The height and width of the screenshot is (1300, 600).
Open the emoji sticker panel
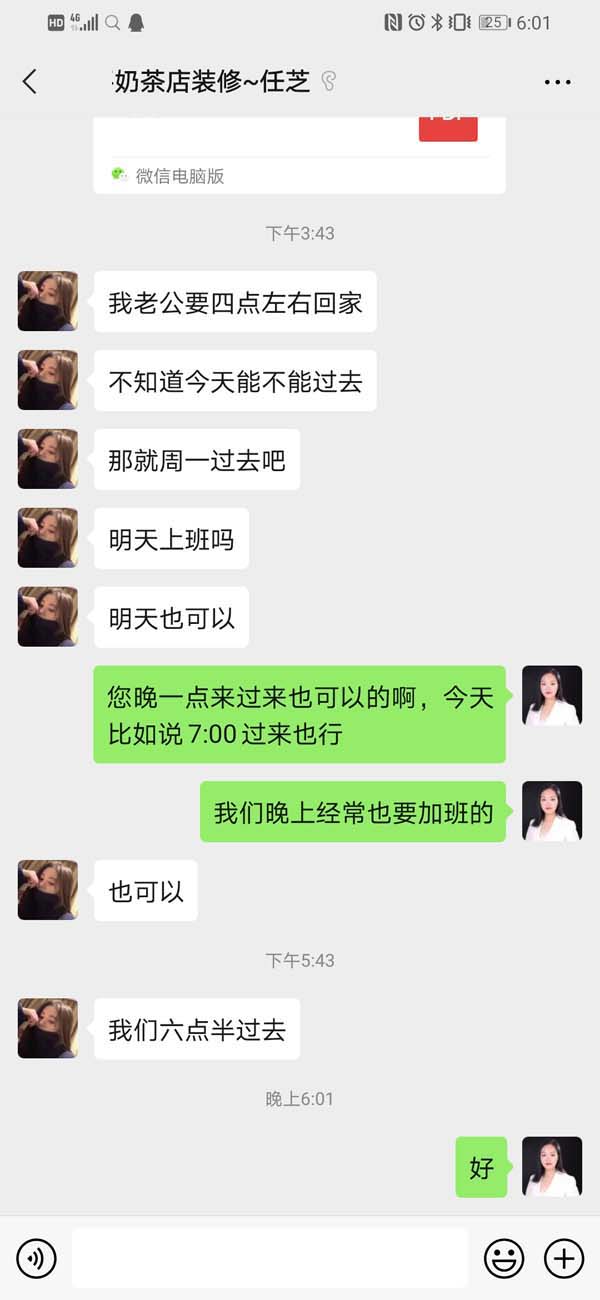(x=504, y=1258)
